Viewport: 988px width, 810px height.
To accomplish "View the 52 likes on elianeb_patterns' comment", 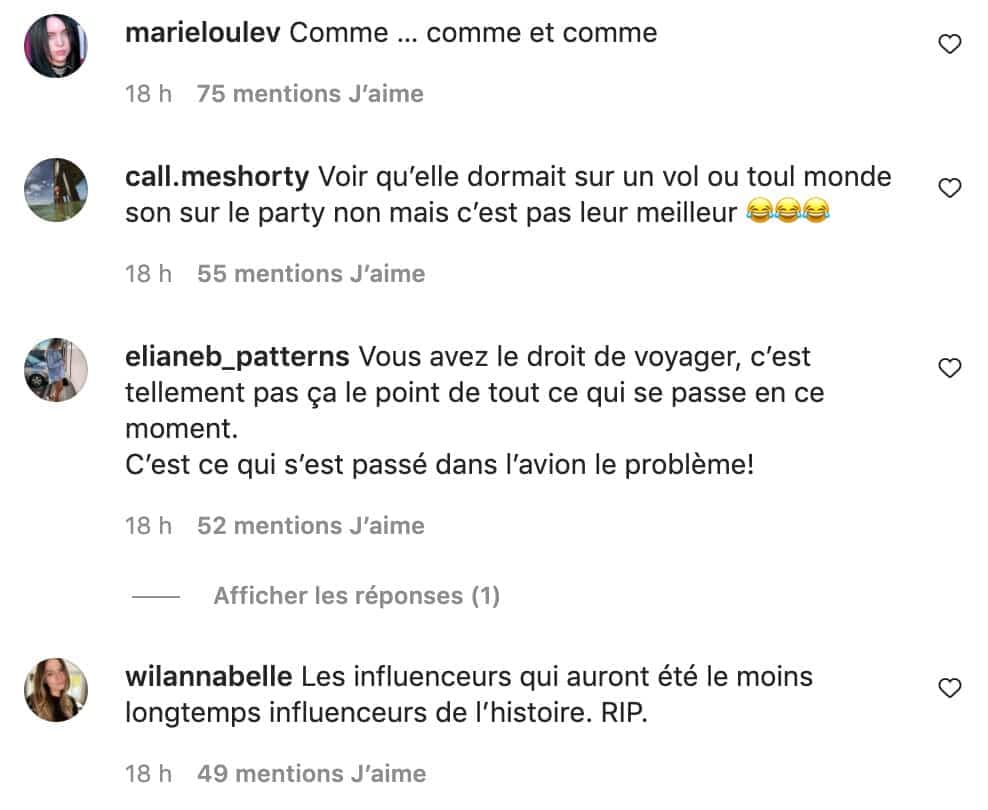I will coord(310,526).
